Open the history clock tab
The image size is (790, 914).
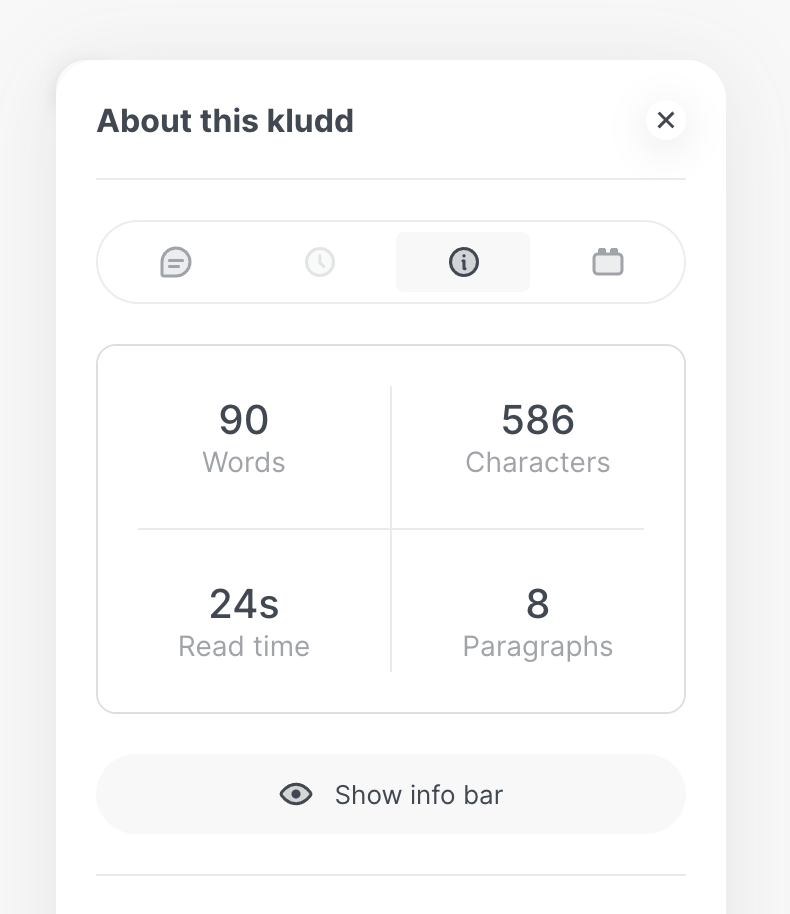click(320, 262)
